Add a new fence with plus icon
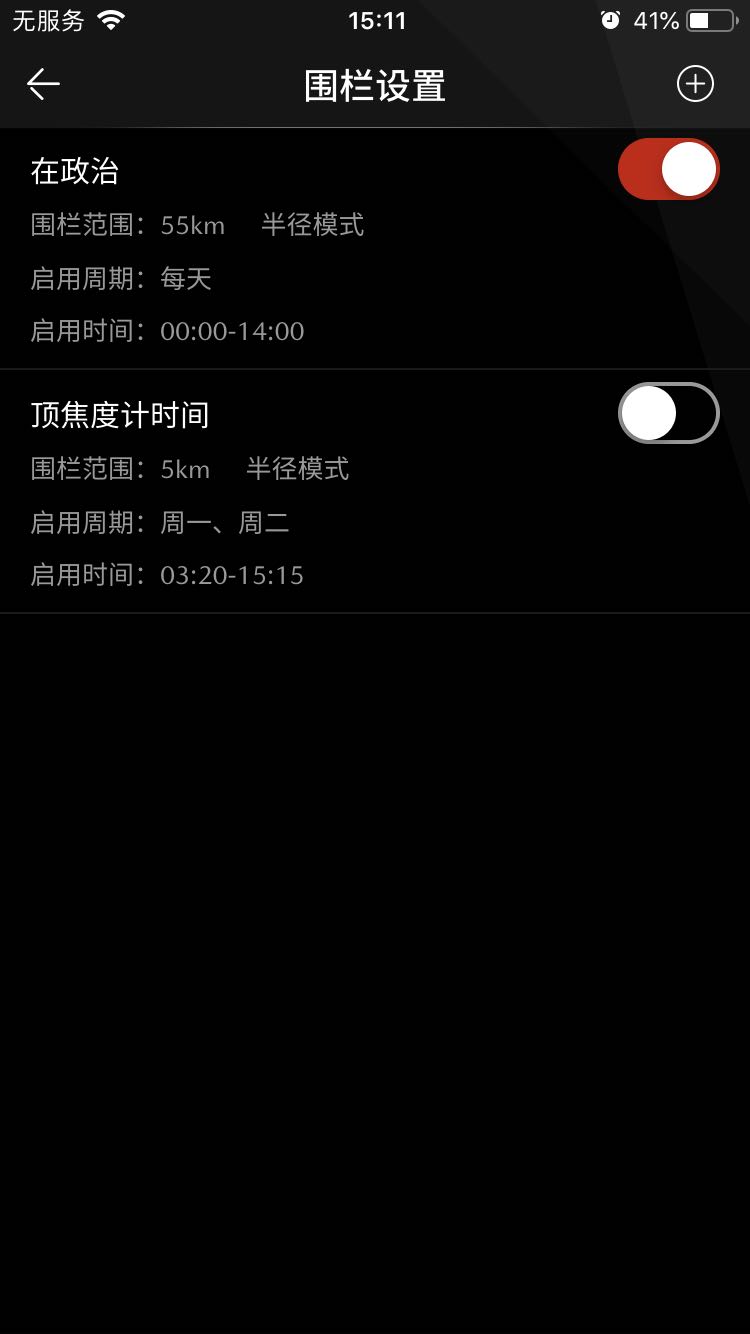This screenshot has height=1334, width=750. [695, 84]
